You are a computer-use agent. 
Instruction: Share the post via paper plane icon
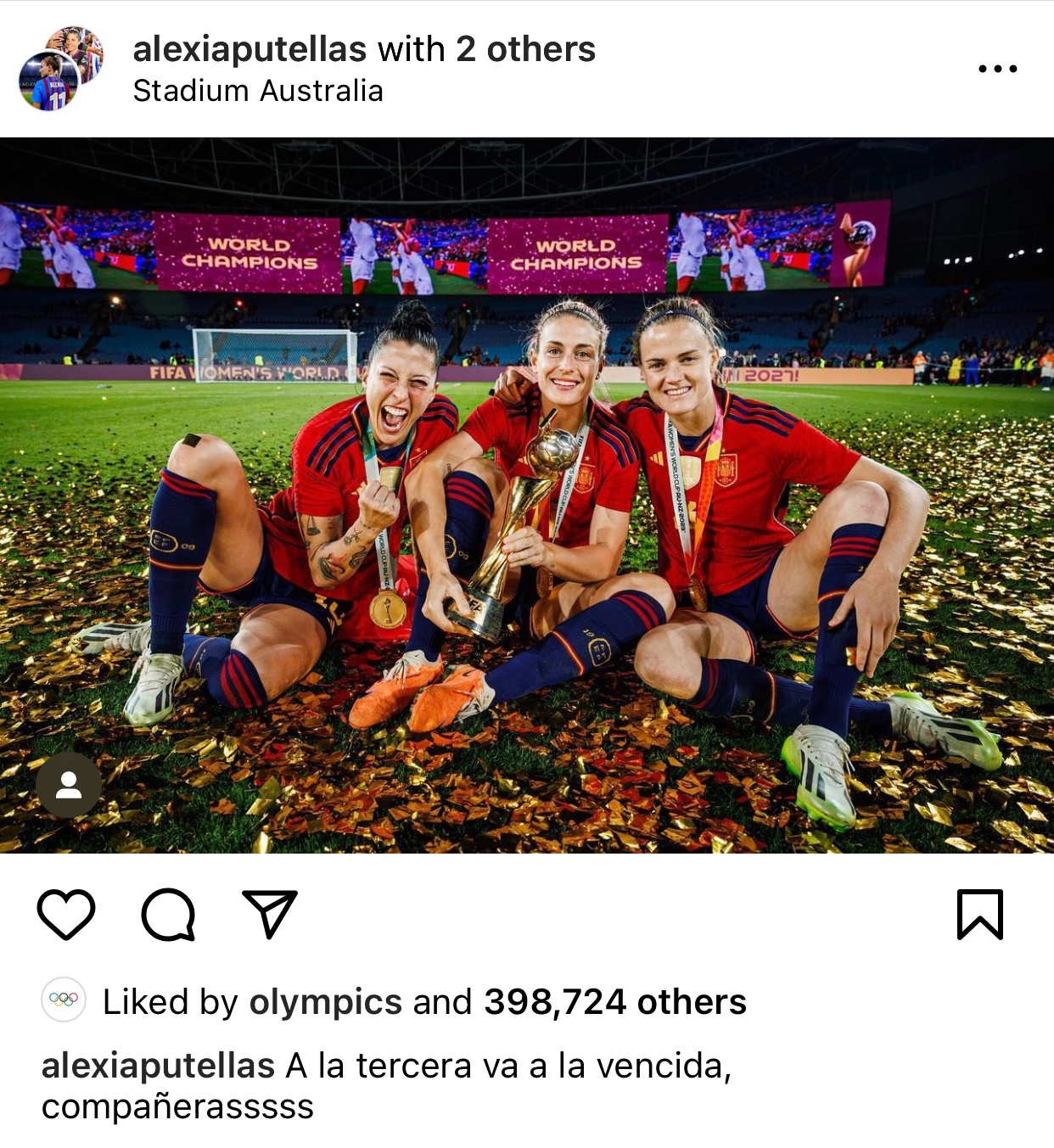269,914
